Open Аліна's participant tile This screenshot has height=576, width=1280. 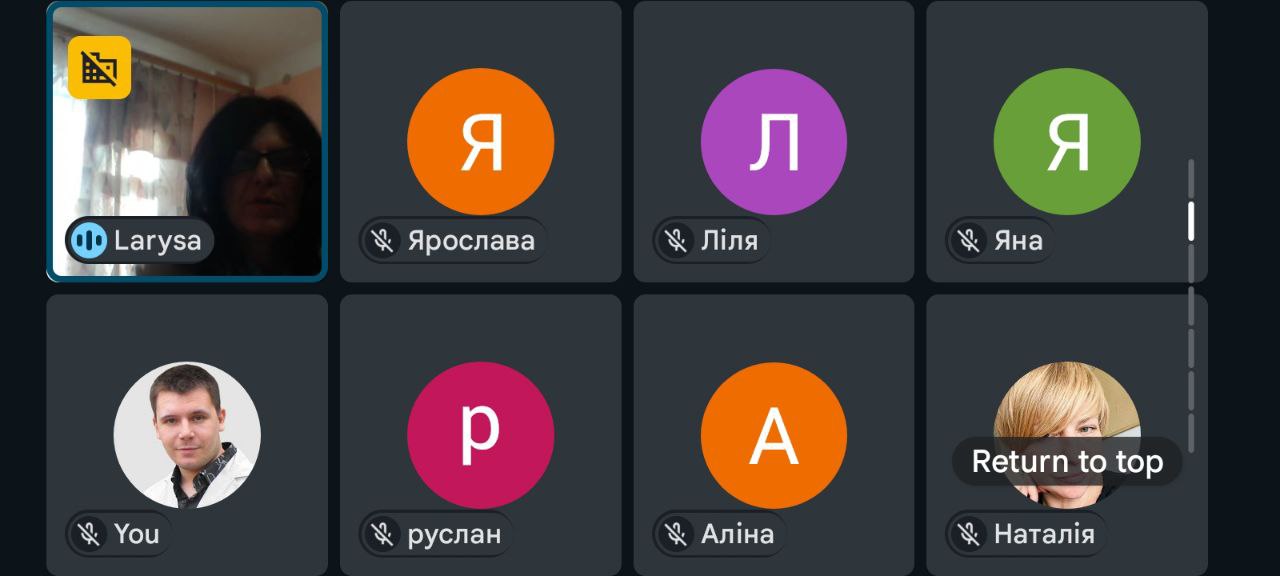773,435
